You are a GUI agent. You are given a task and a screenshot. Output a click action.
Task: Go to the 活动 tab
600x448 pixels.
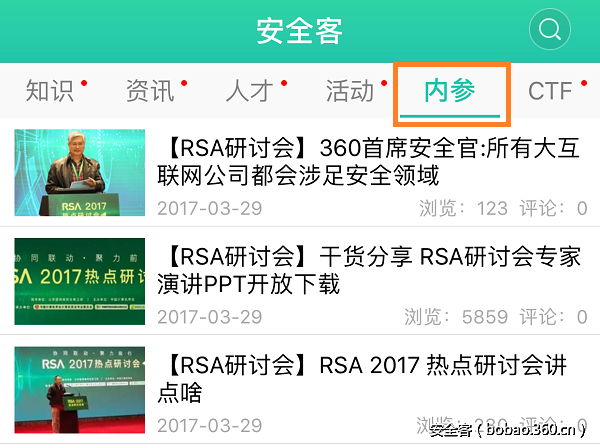tap(350, 92)
